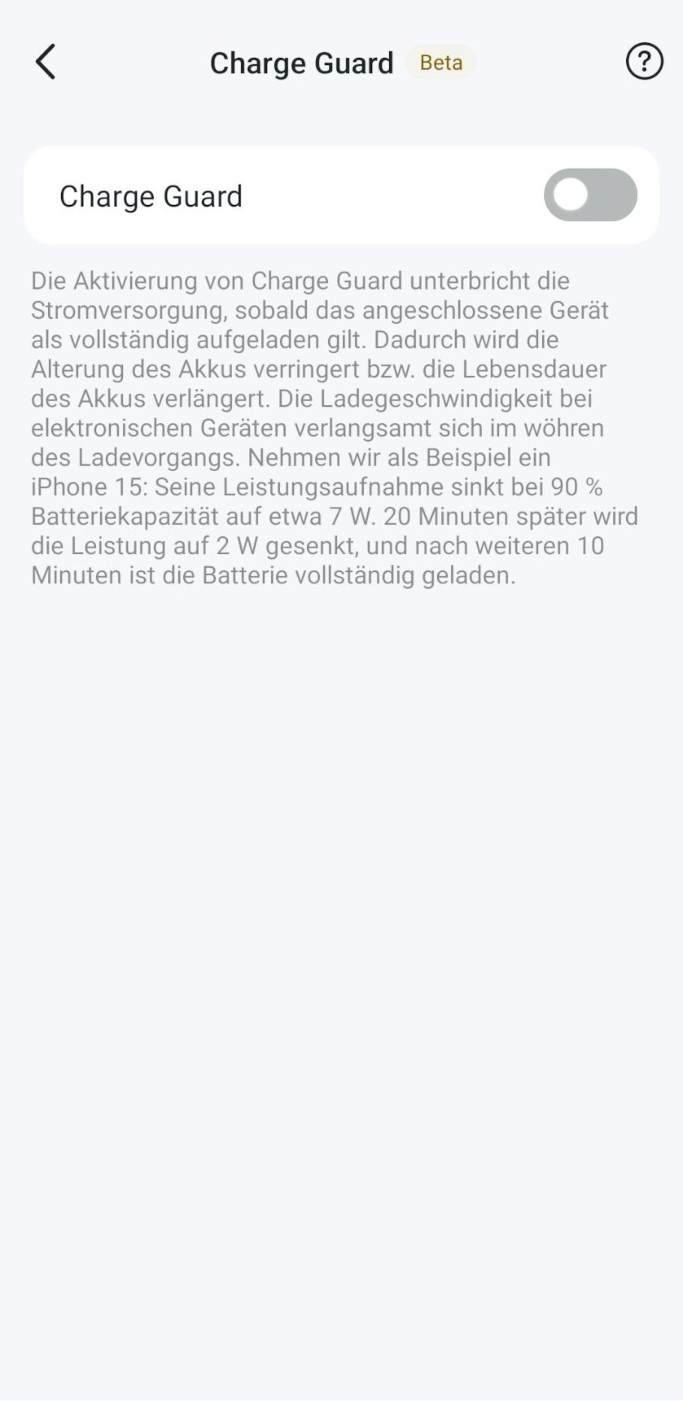Open the help question mark icon
The height and width of the screenshot is (1401, 683).
coord(644,62)
